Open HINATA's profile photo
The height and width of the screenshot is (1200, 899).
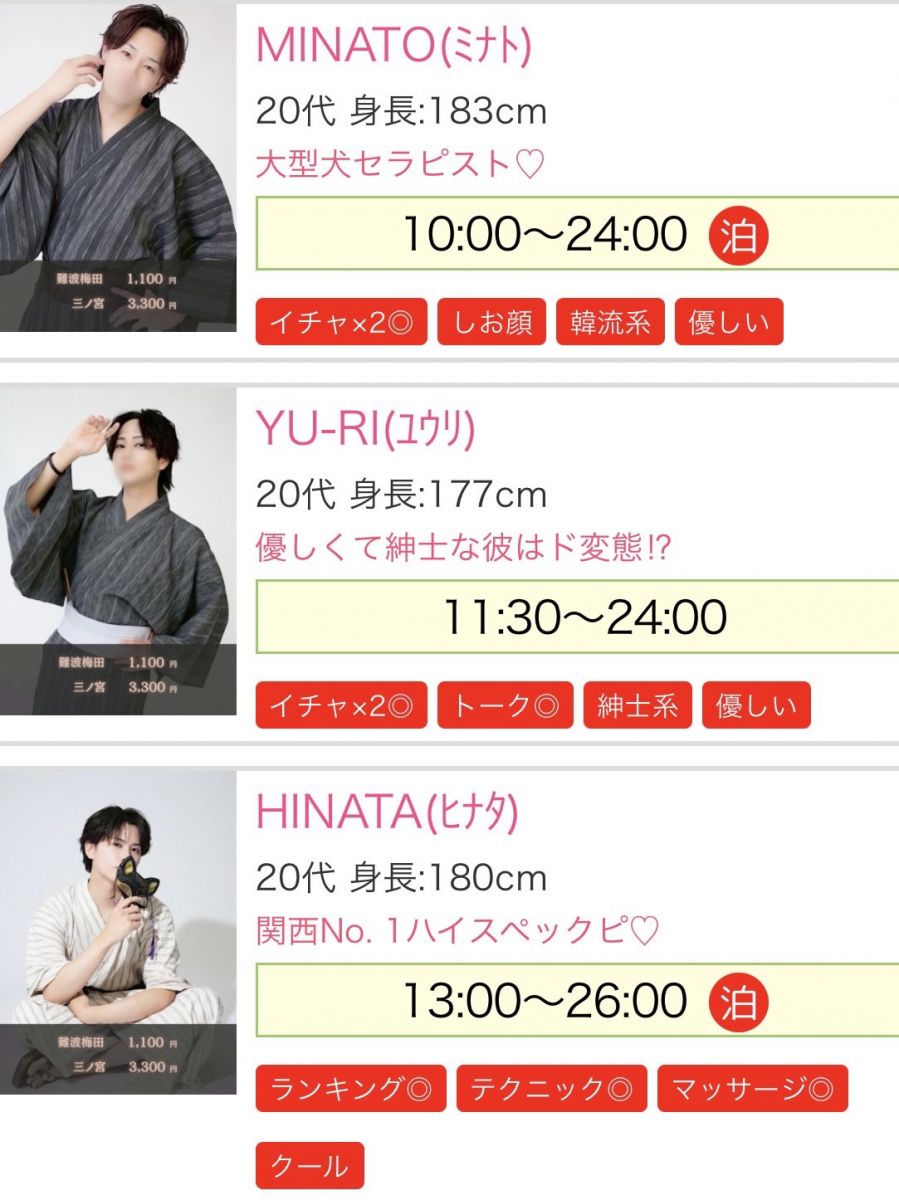pyautogui.click(x=118, y=933)
